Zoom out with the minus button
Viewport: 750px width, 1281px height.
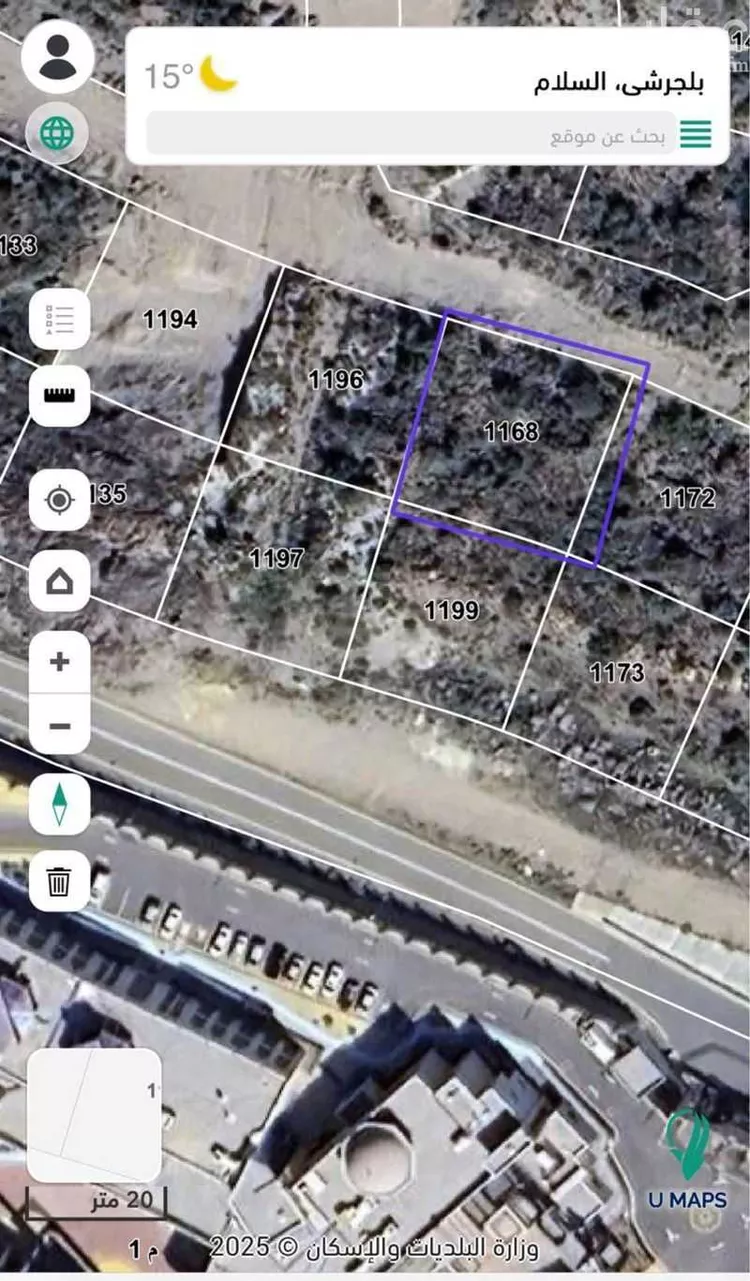pyautogui.click(x=59, y=724)
